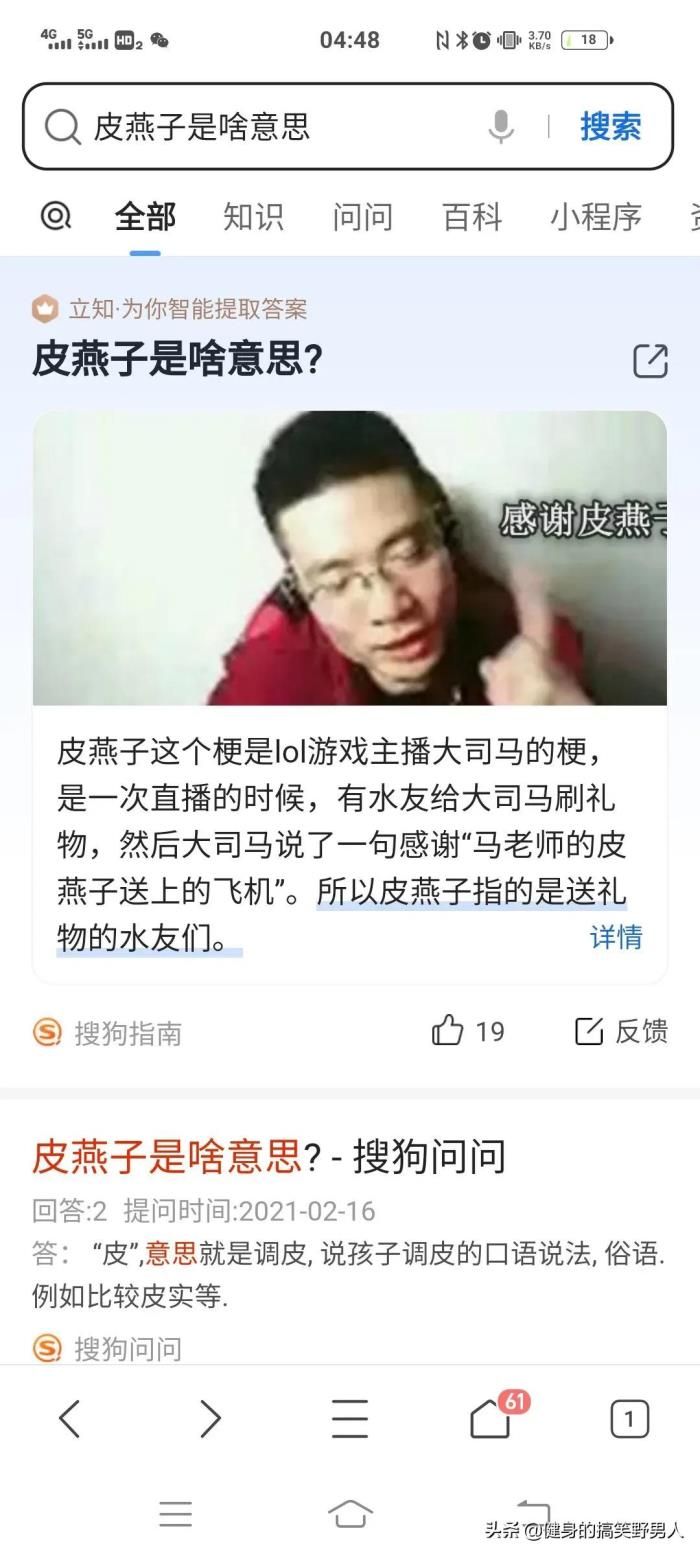
Task: Switch to the 百科 tab
Action: 472,217
